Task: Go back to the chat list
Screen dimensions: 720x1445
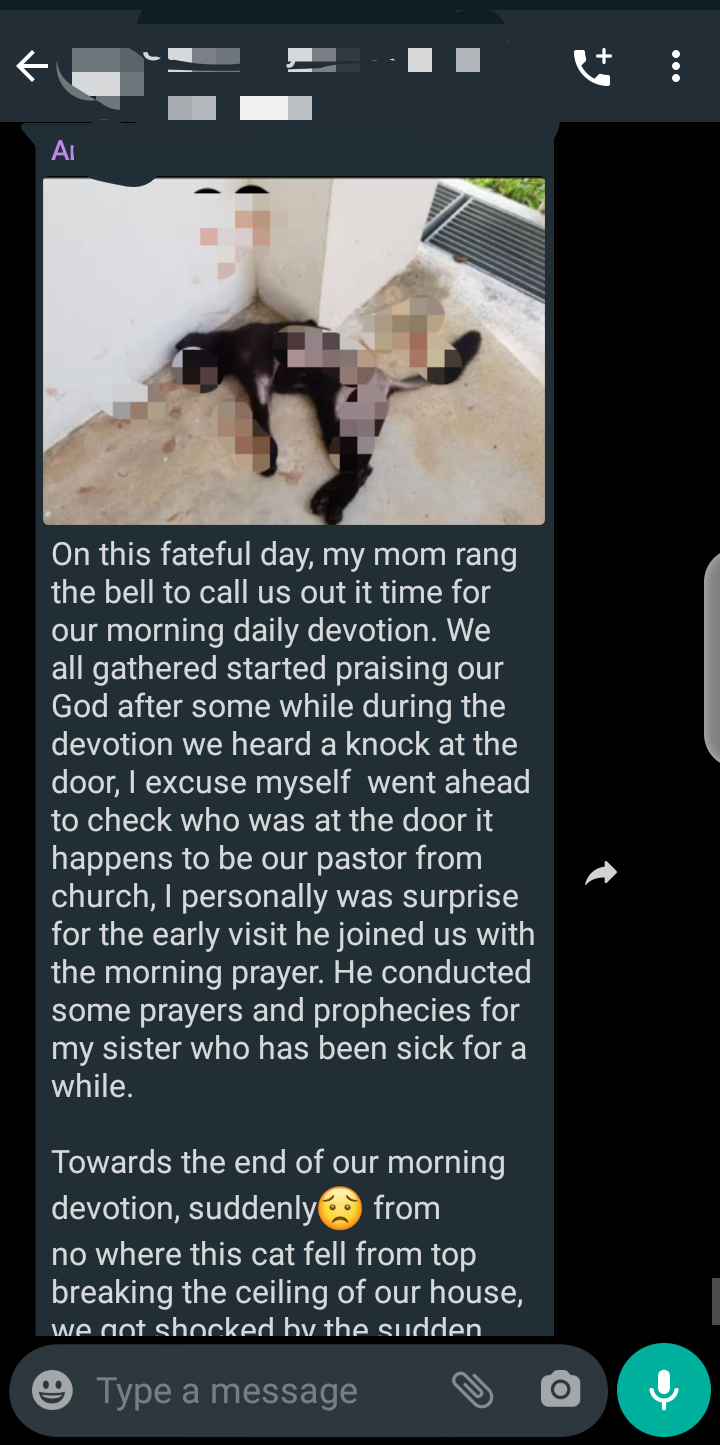Action: point(32,67)
